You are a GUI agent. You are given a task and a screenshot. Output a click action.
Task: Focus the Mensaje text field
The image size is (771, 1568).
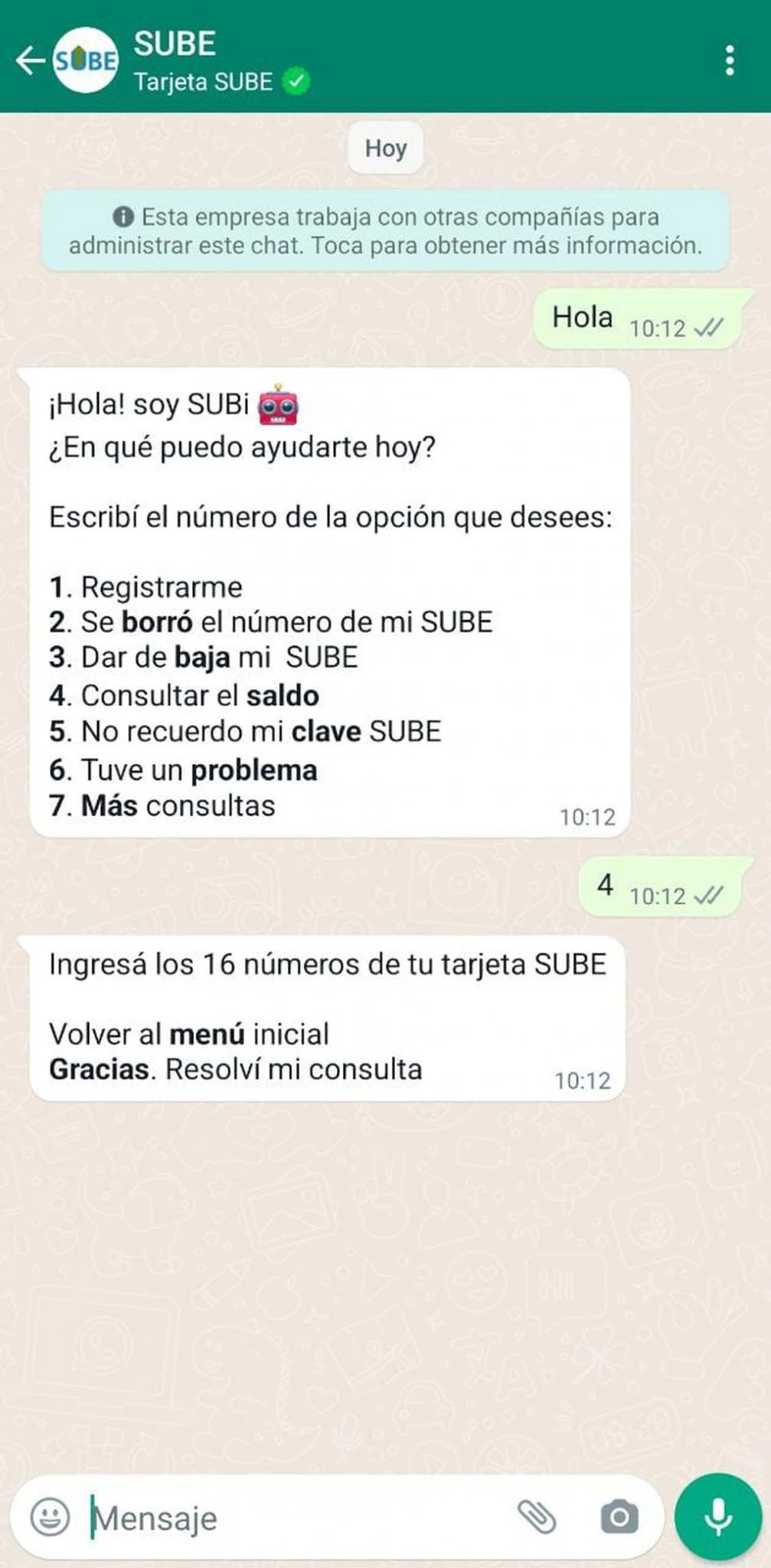pyautogui.click(x=291, y=1517)
